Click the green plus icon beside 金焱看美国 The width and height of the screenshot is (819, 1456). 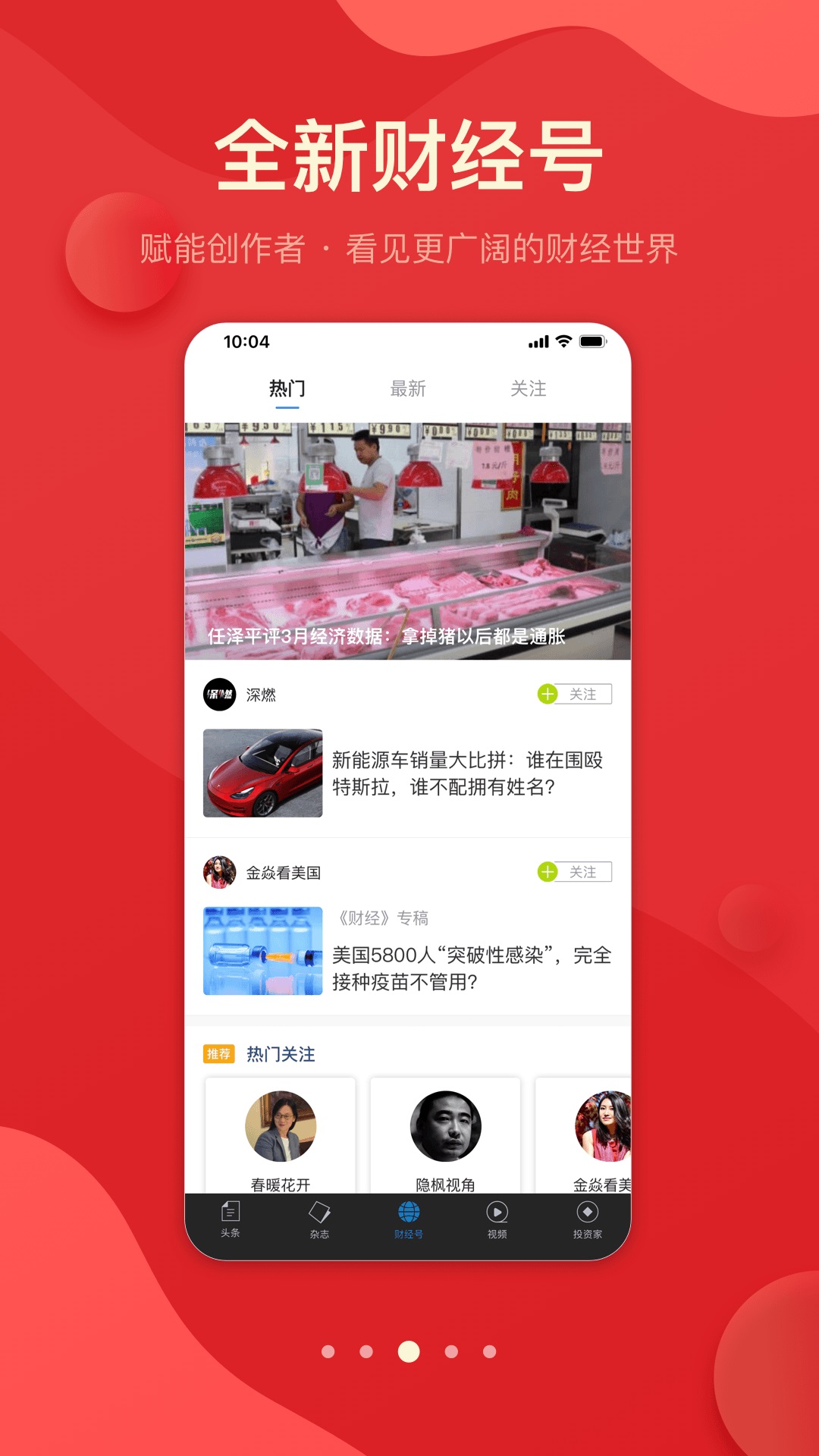click(x=549, y=873)
